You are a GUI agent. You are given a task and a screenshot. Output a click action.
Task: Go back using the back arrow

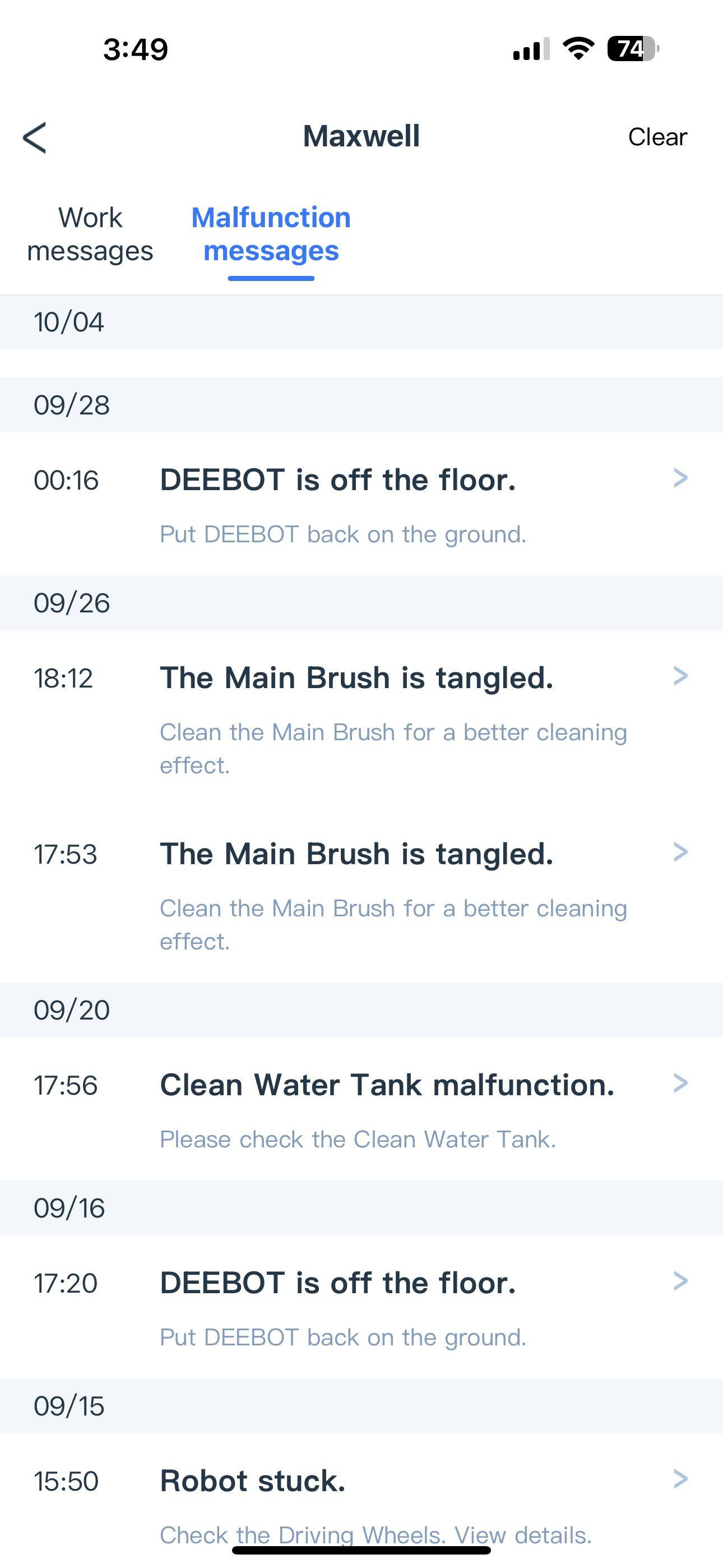tap(35, 137)
